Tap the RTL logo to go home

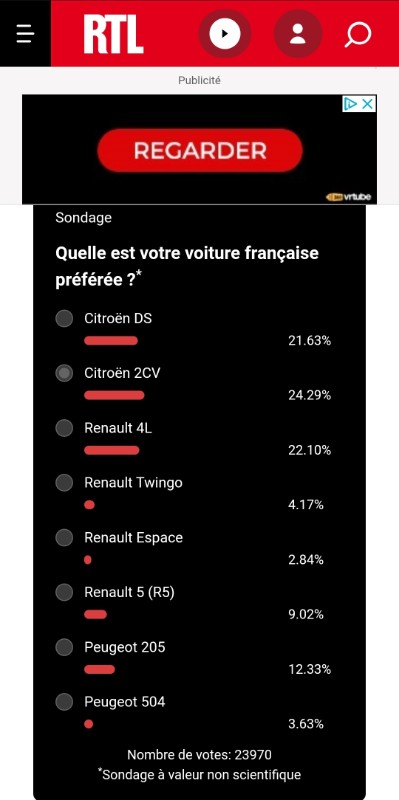[113, 34]
